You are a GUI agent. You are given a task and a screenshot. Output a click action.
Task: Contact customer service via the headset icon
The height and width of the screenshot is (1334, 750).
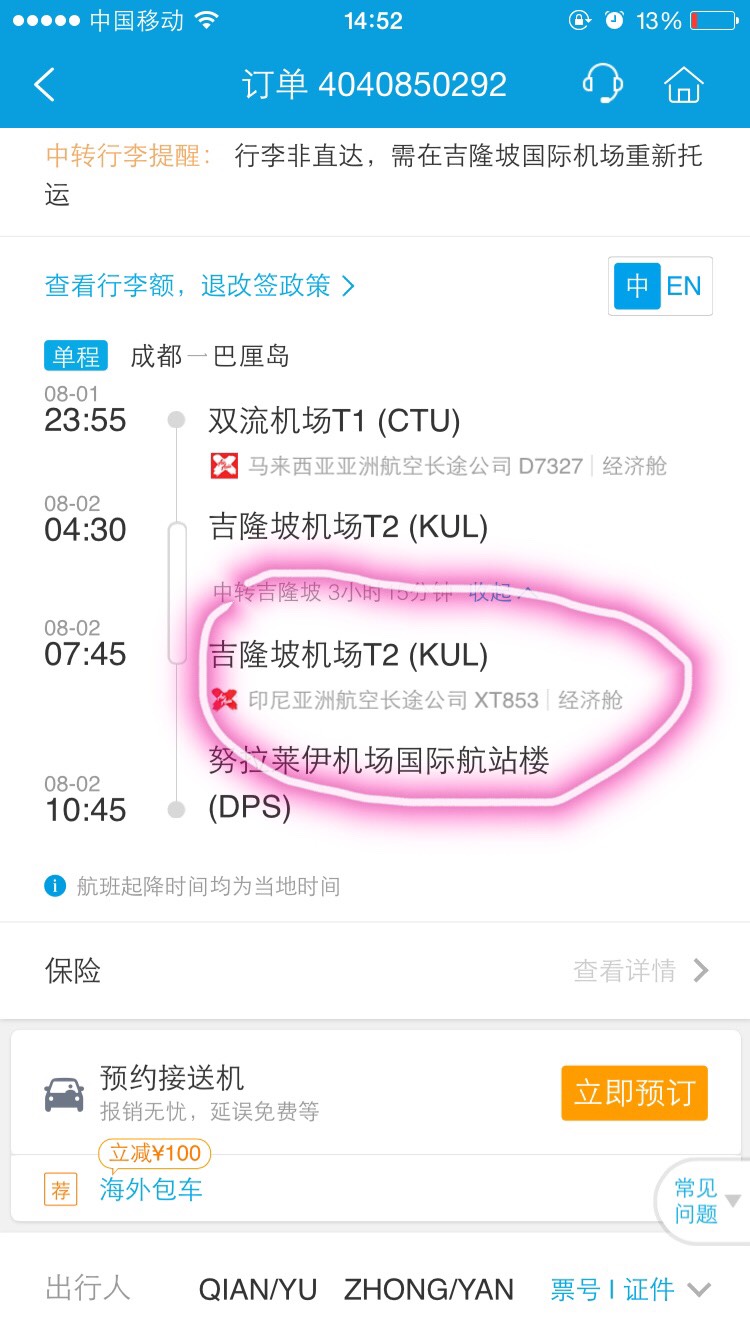pyautogui.click(x=603, y=84)
